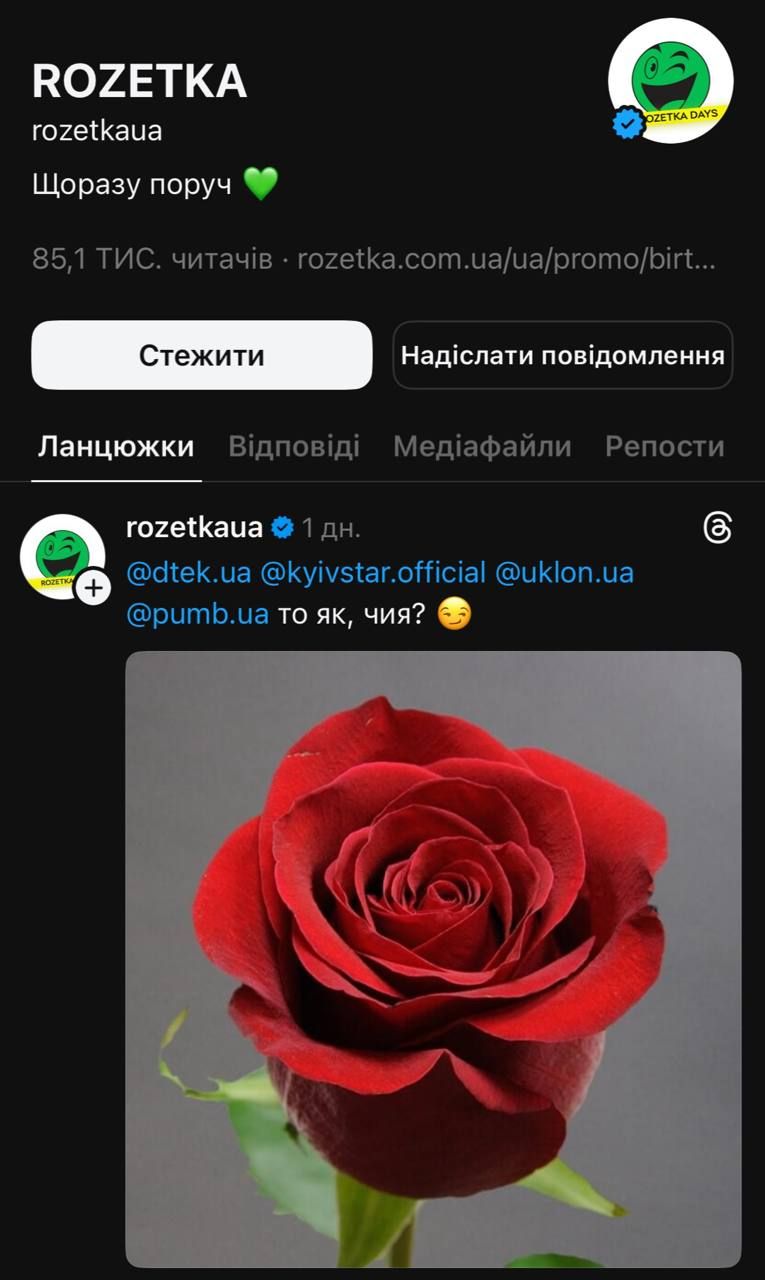Open the Медіафайли tab
The width and height of the screenshot is (765, 1280).
coord(482,446)
